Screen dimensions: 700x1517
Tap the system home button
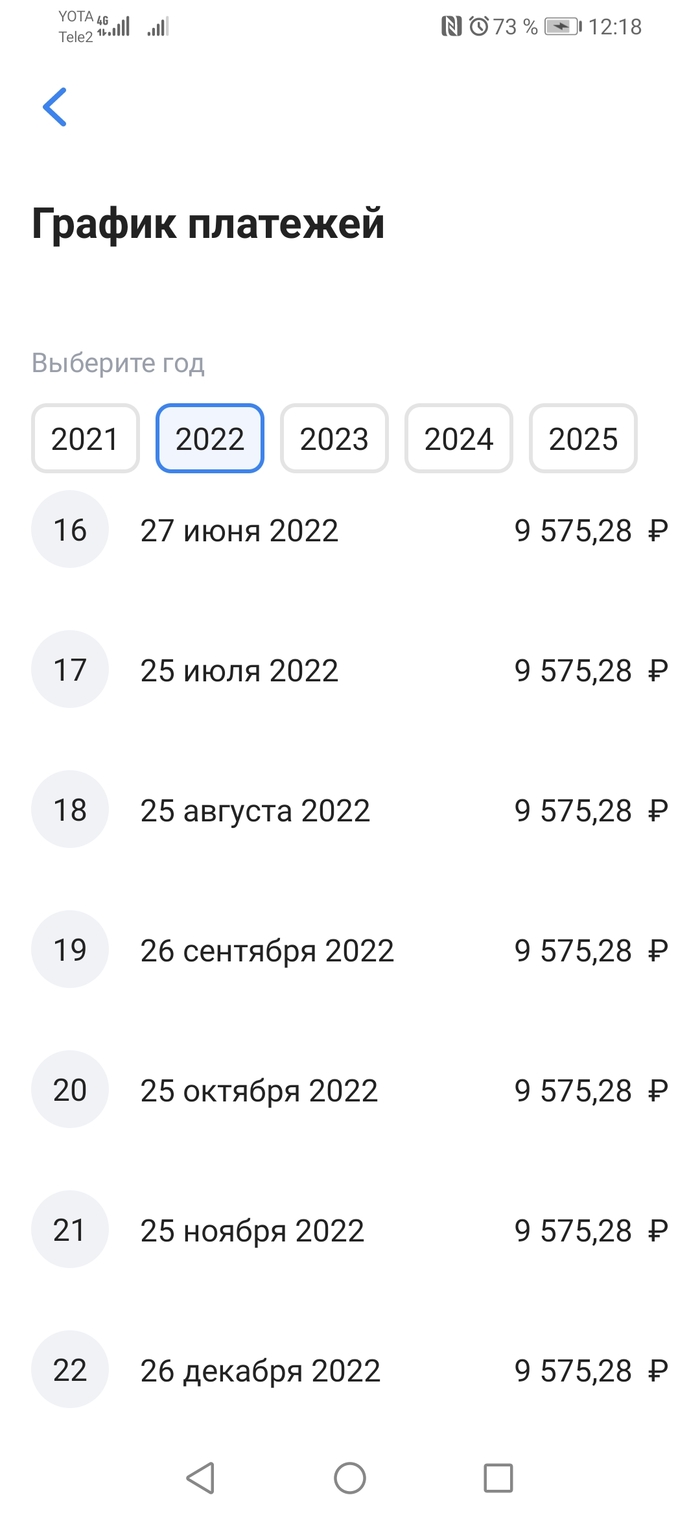[x=350, y=1477]
